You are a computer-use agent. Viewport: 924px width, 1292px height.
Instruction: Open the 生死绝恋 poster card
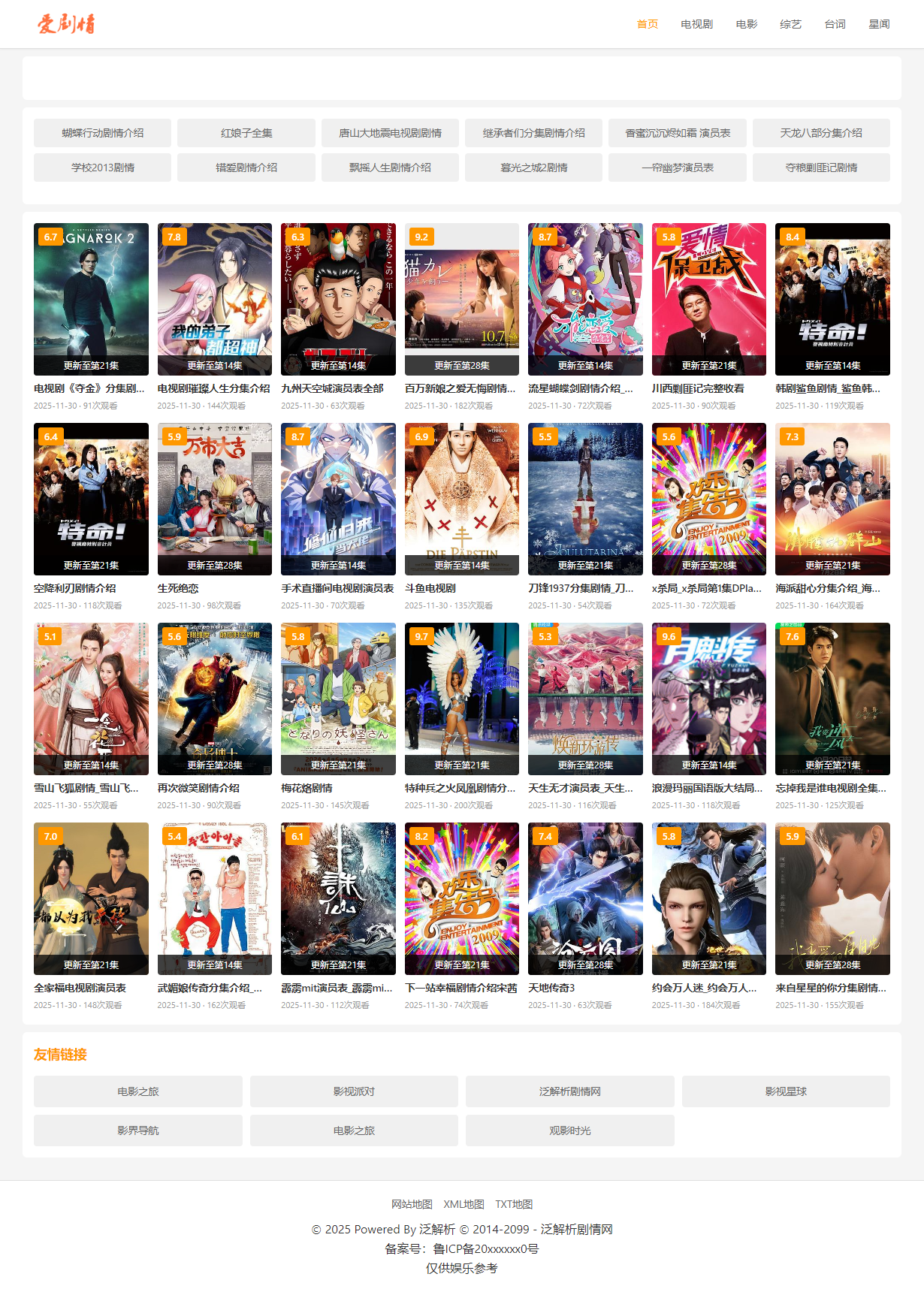[215, 499]
